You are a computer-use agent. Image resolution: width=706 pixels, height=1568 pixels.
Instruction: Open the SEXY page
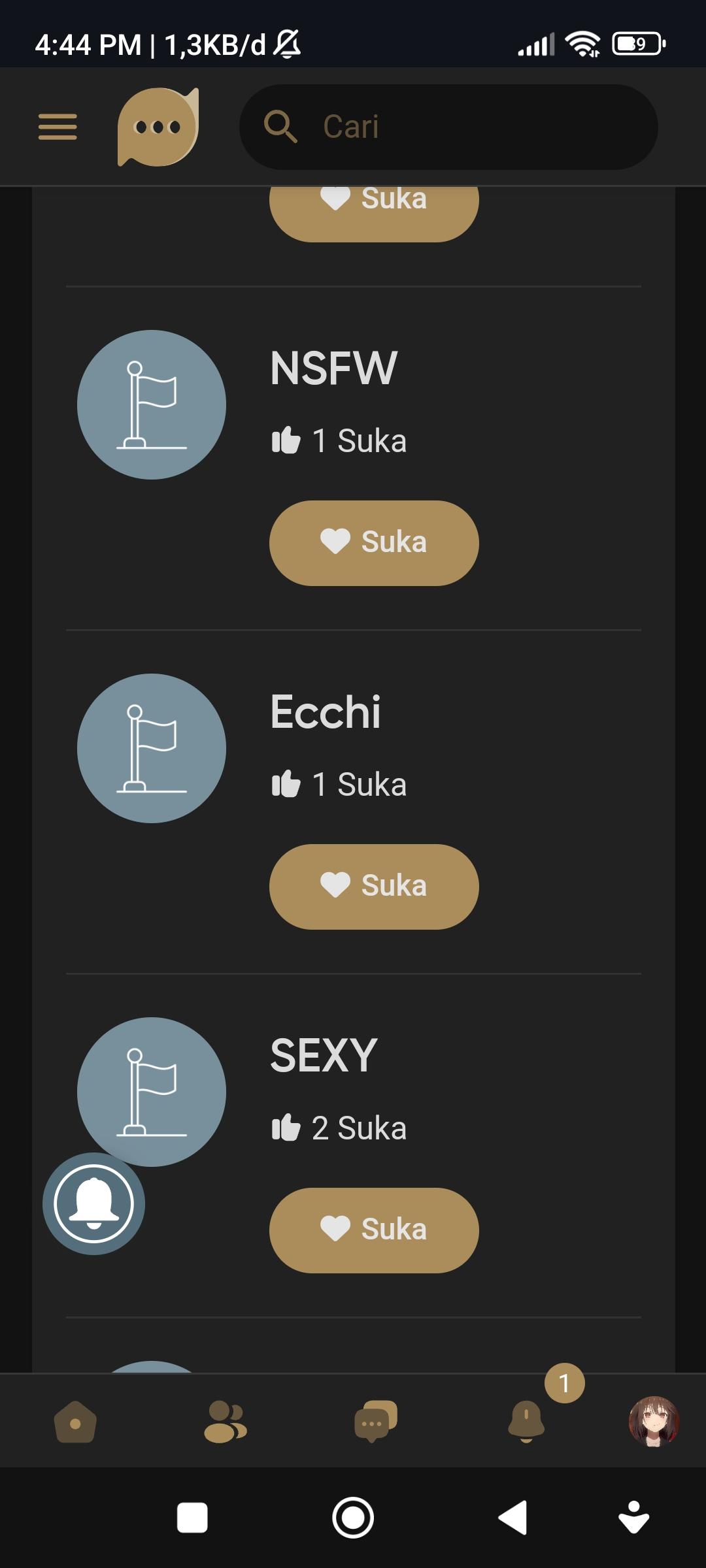pos(324,1056)
